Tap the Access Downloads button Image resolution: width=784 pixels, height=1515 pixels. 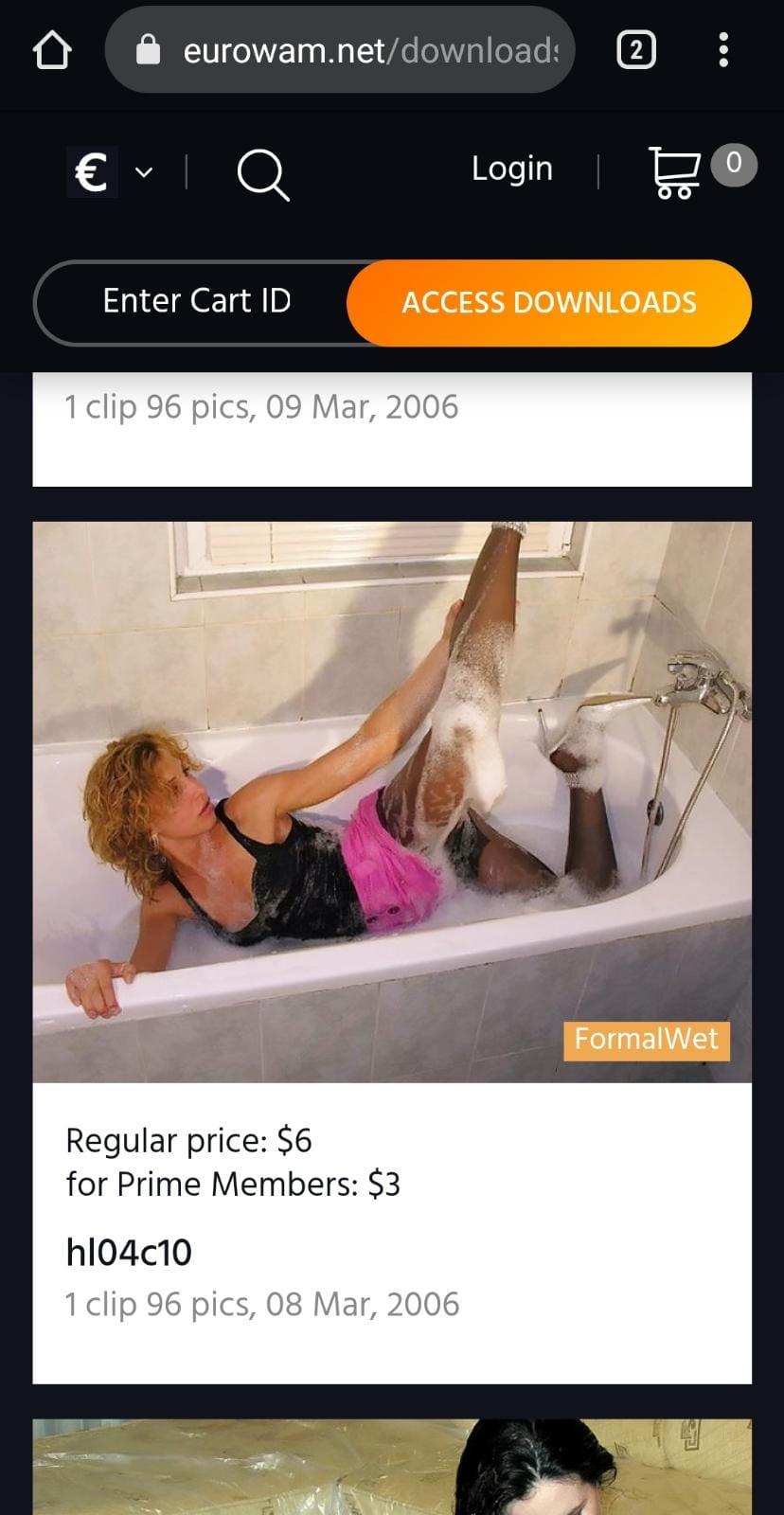pos(549,303)
